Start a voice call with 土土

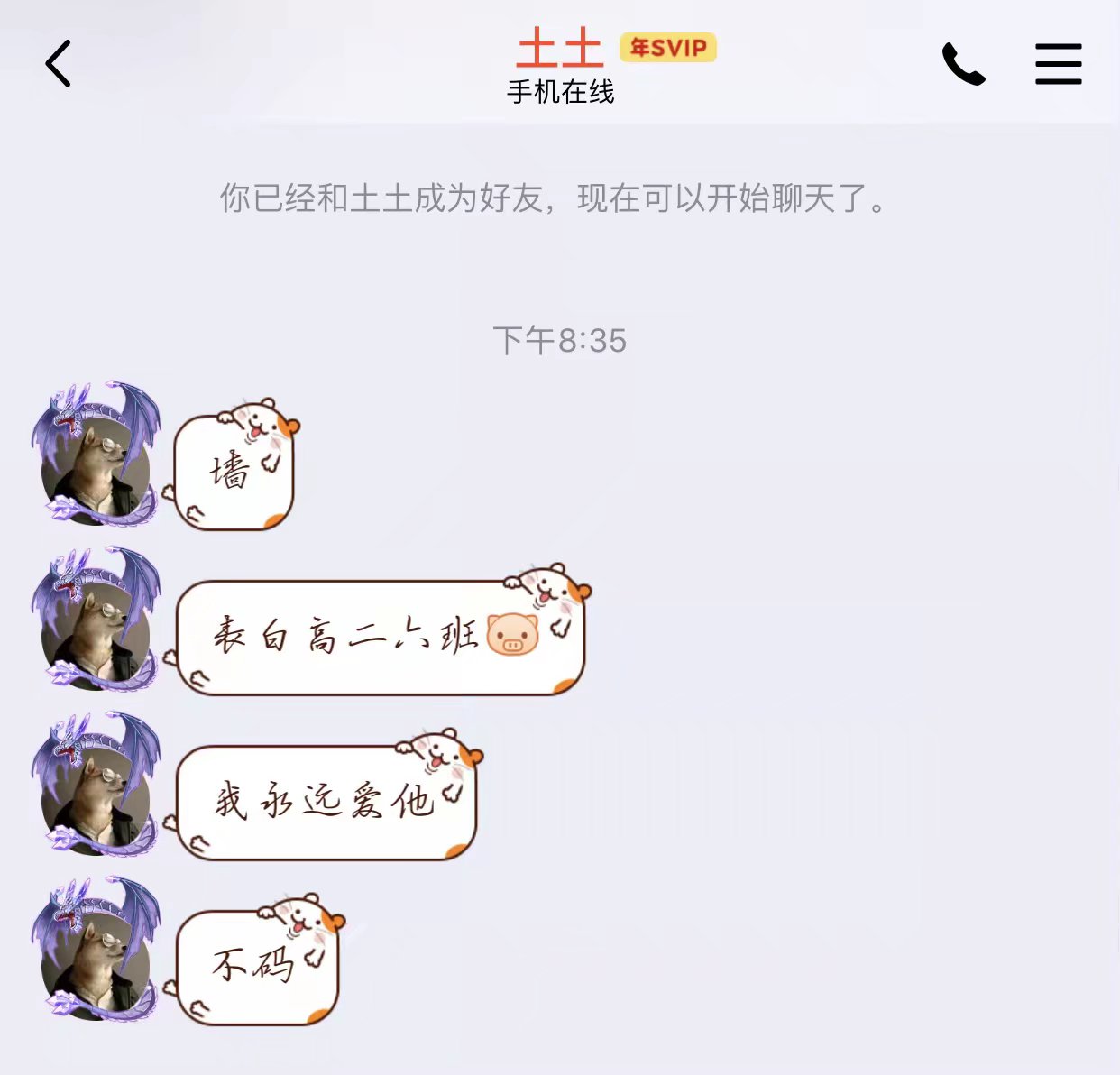pyautogui.click(x=963, y=64)
